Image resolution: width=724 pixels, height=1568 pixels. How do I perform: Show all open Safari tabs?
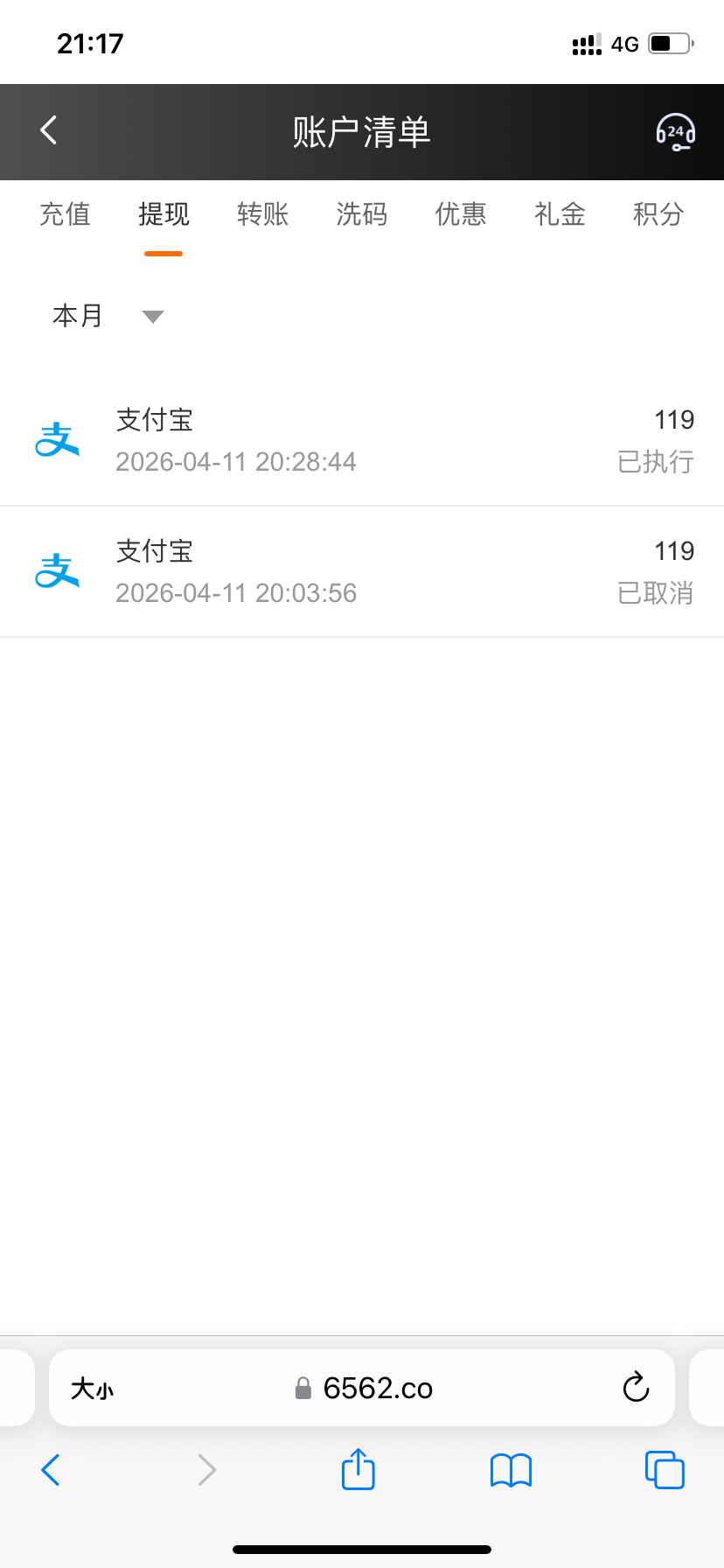tap(665, 1470)
